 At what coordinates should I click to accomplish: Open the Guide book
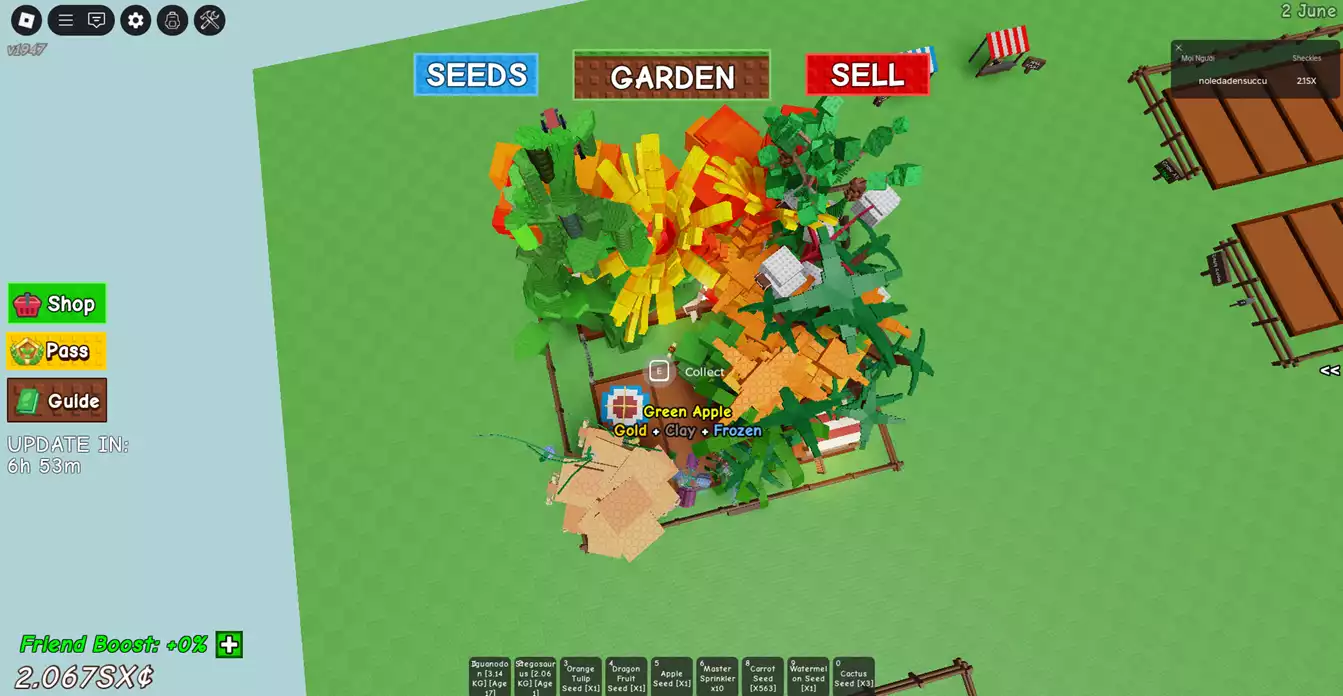(57, 401)
